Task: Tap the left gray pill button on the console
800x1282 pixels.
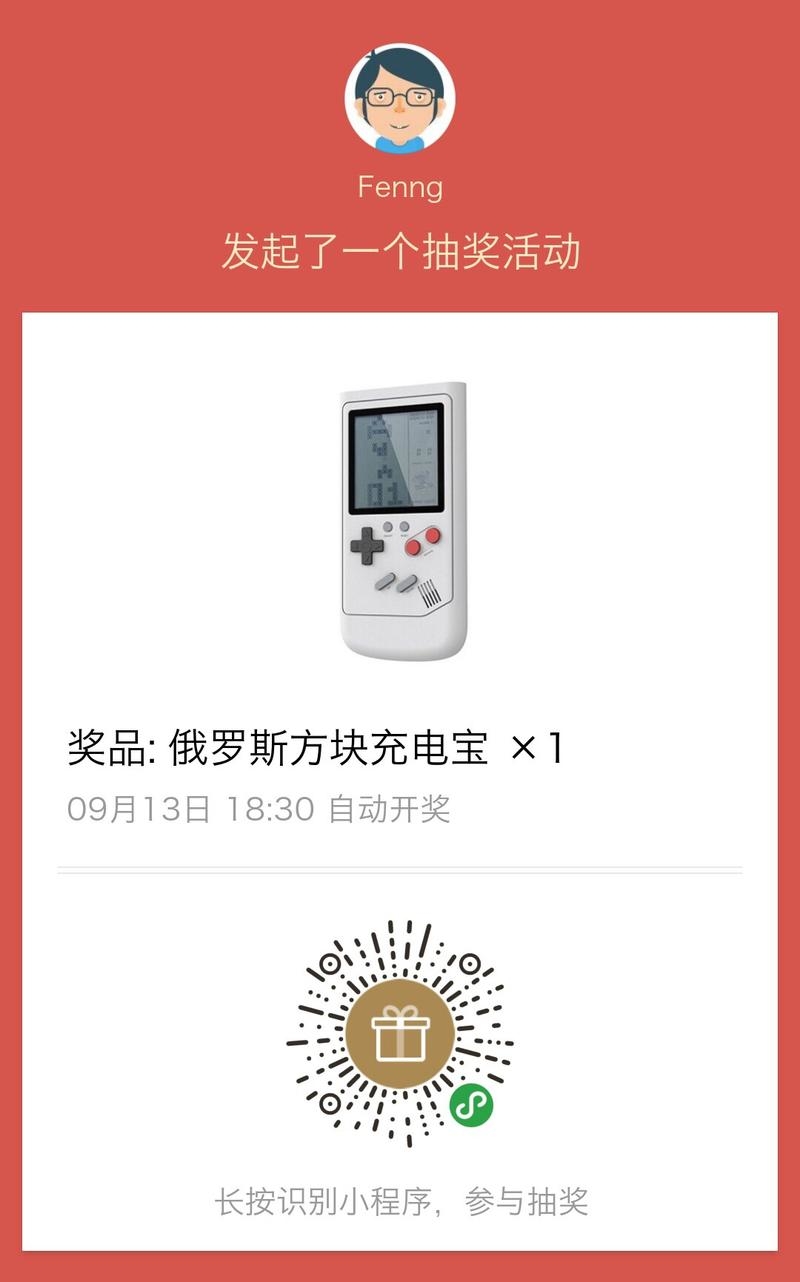Action: [x=385, y=583]
